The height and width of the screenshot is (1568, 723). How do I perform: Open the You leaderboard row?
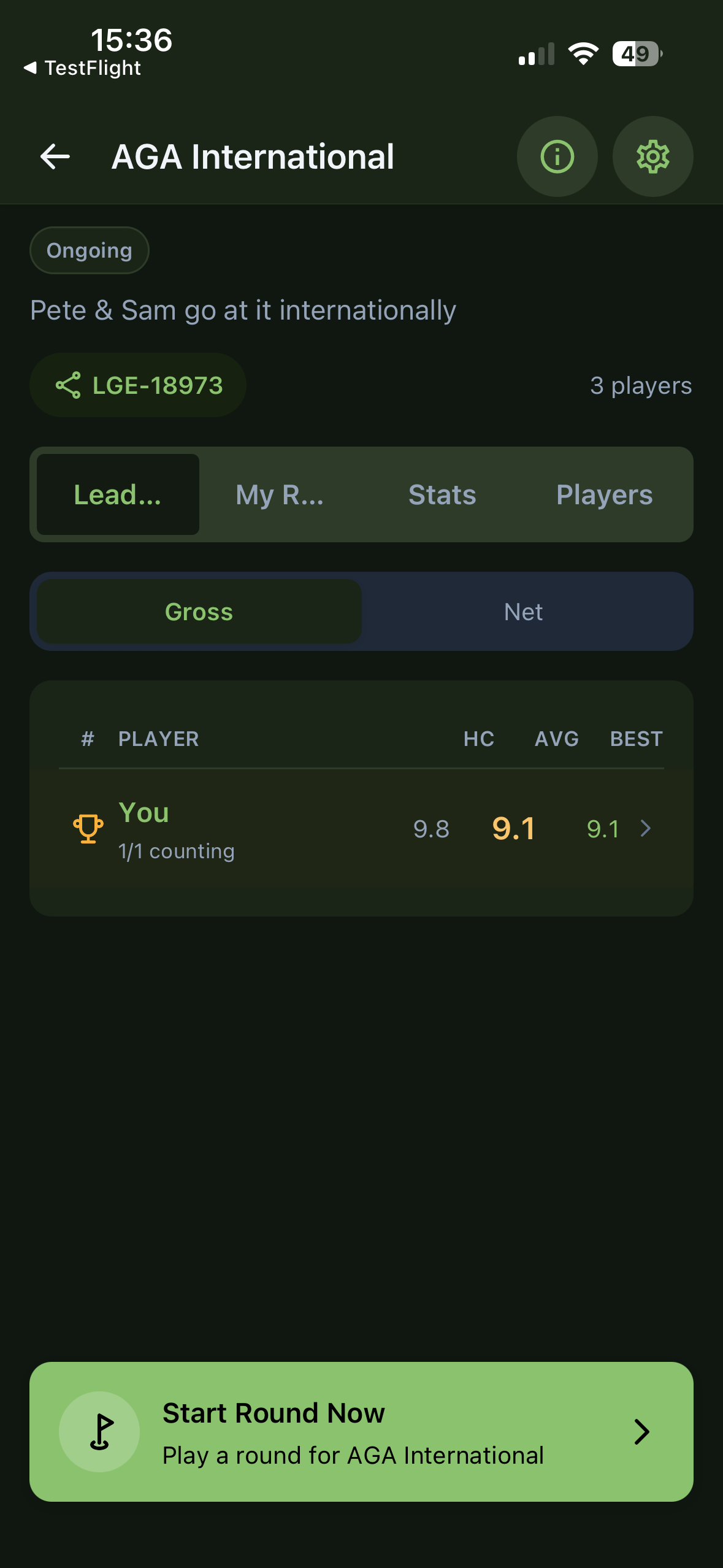(x=361, y=829)
